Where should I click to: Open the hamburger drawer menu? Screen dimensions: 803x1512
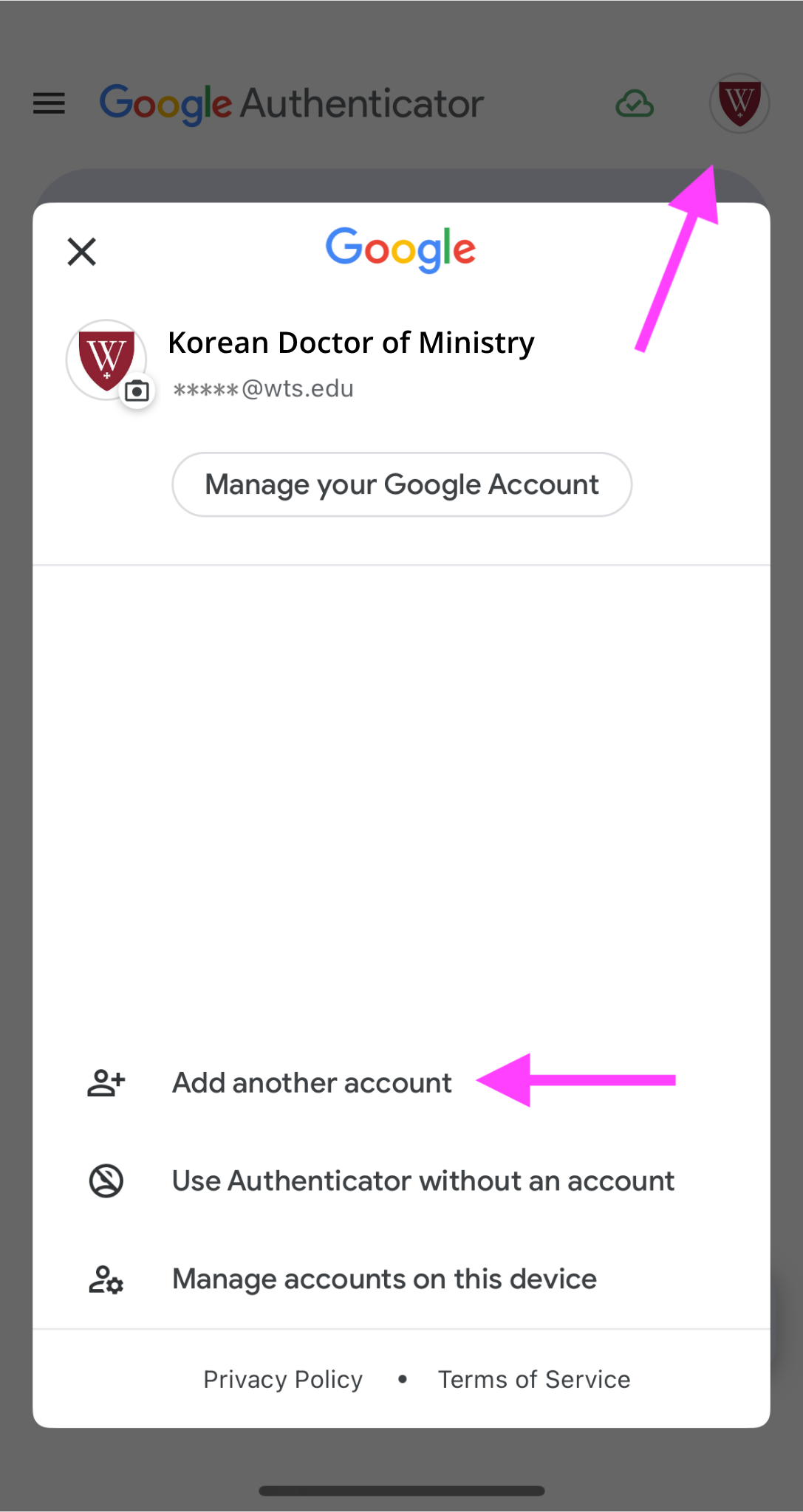[49, 103]
